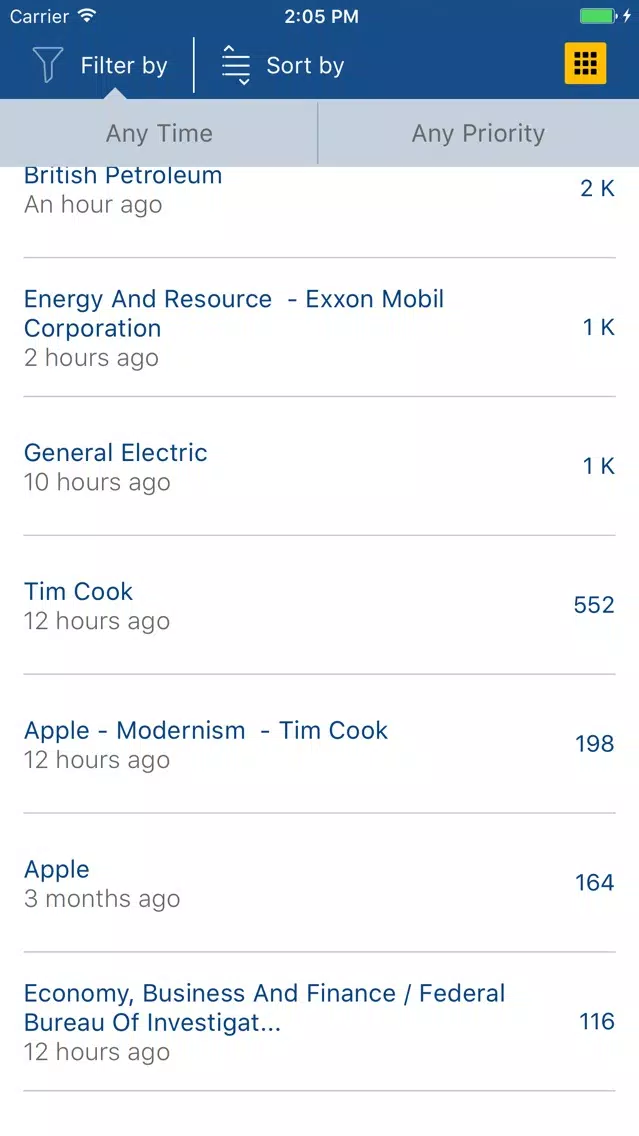Tap the yellow grid view icon
The image size is (639, 1136).
(585, 64)
